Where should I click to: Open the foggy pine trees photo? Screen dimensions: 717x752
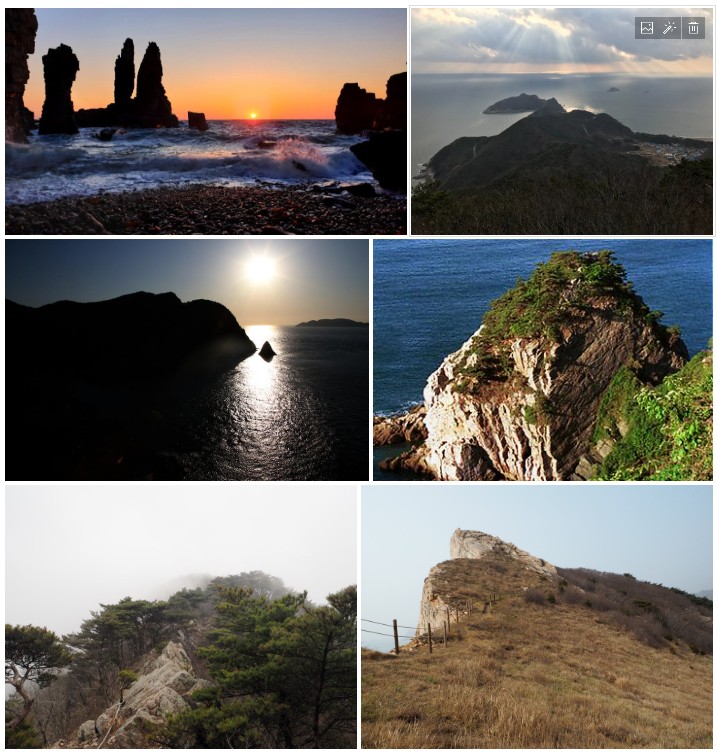(181, 617)
